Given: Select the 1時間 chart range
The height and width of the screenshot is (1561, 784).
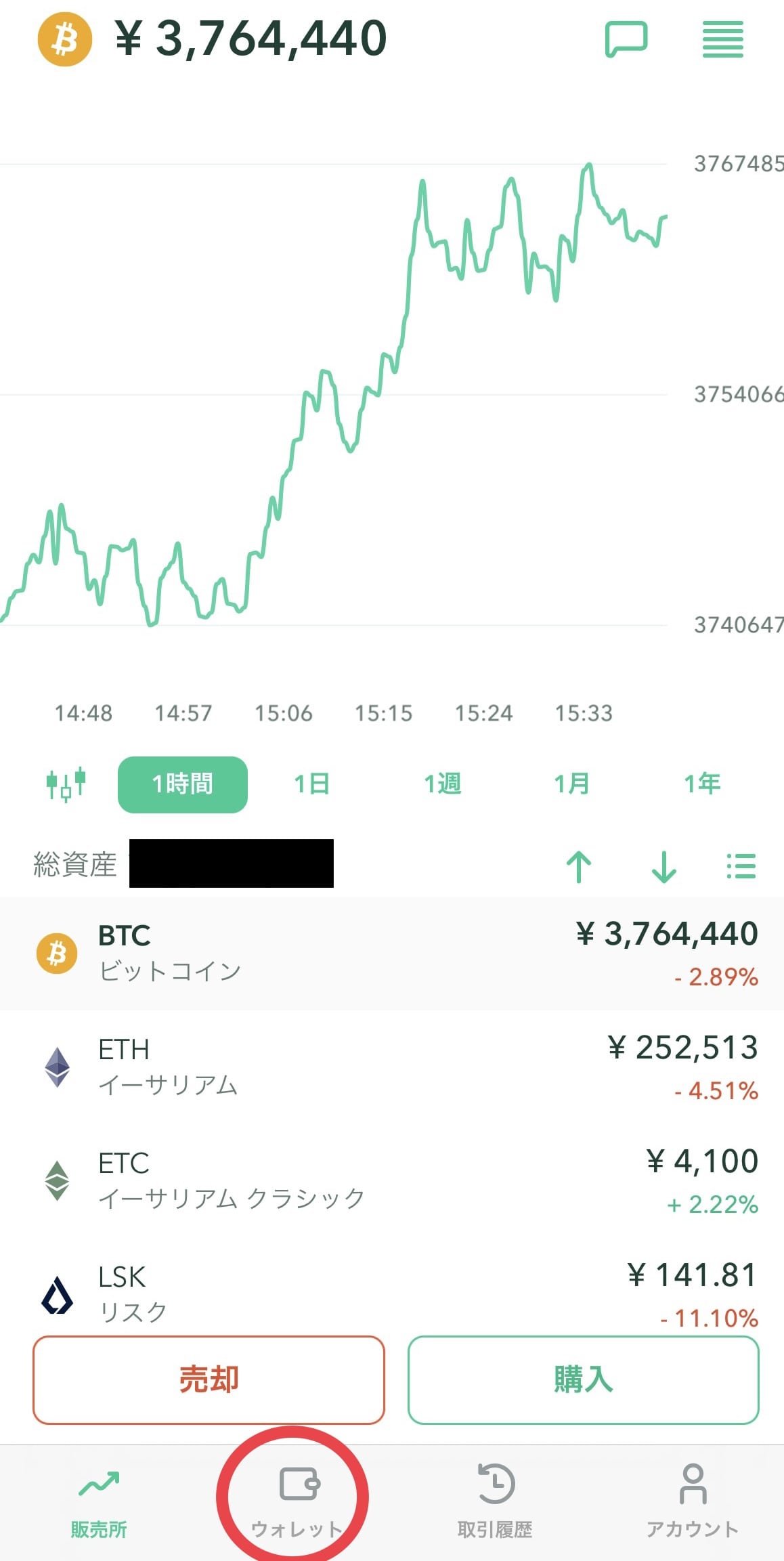Looking at the screenshot, I should [x=183, y=784].
